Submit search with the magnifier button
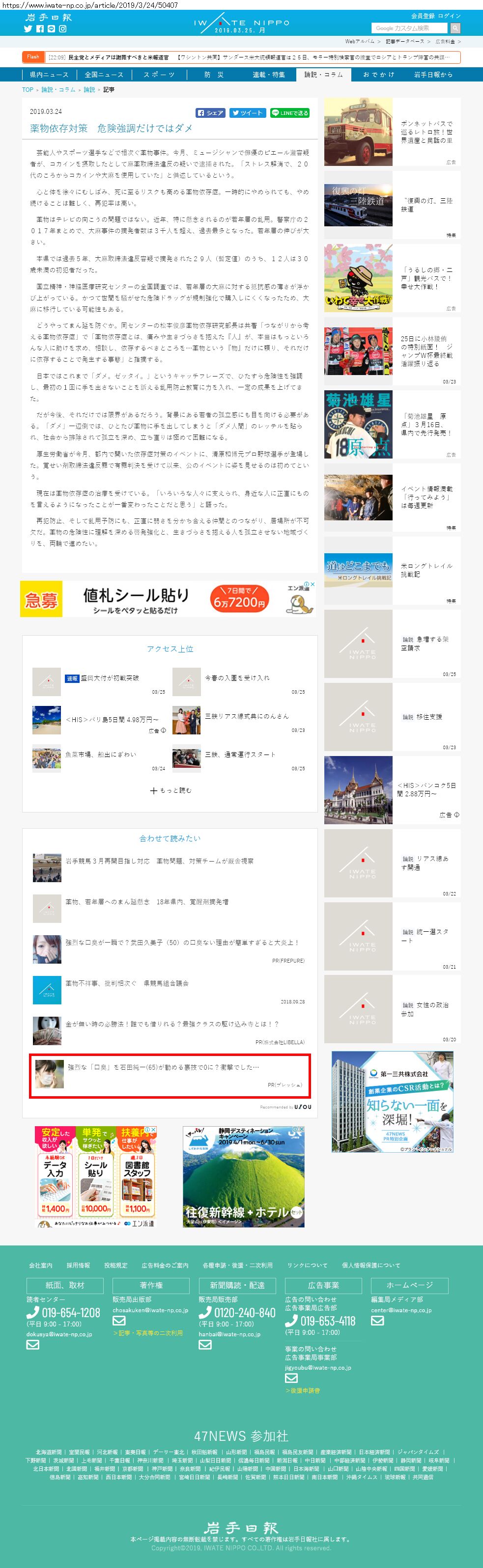 pyautogui.click(x=455, y=28)
